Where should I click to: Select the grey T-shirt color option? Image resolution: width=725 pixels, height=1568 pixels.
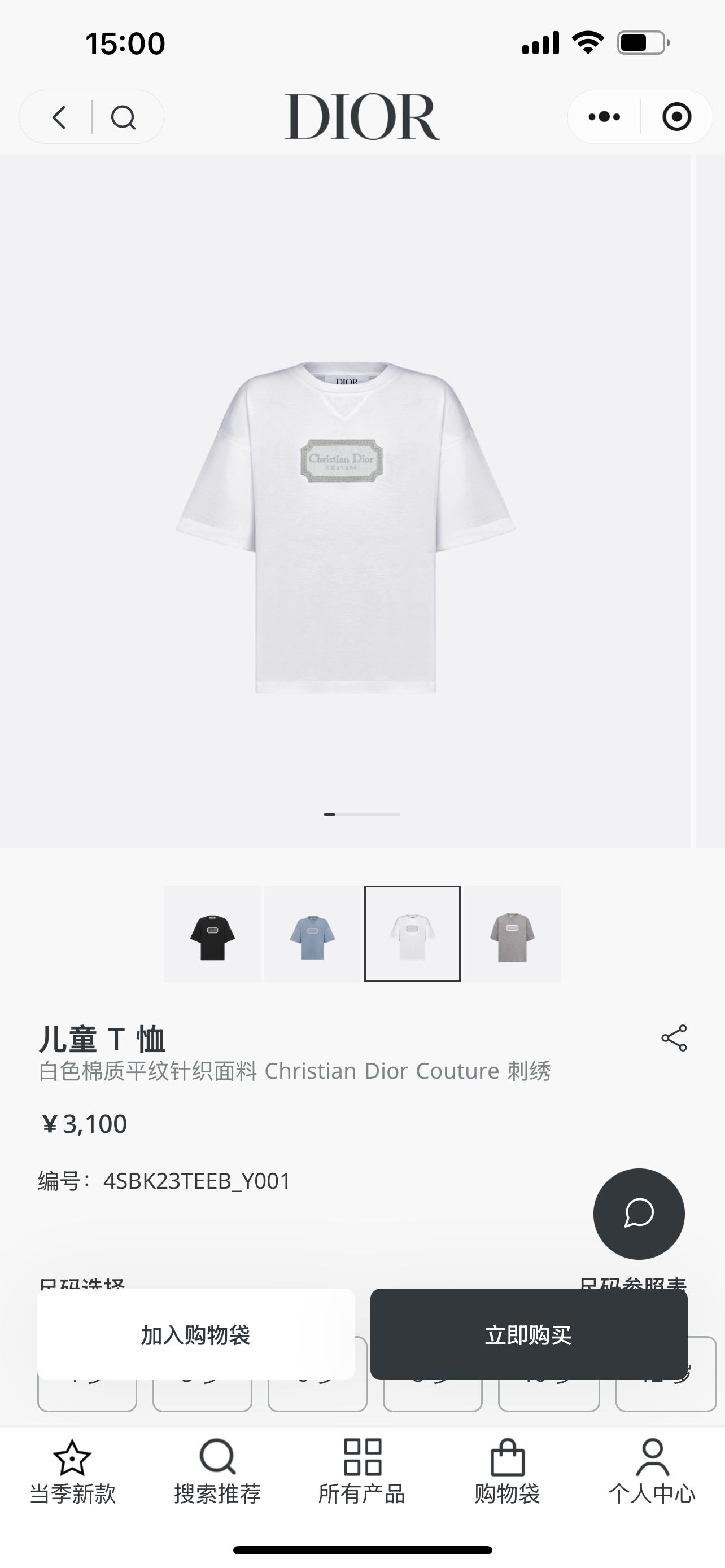(512, 934)
